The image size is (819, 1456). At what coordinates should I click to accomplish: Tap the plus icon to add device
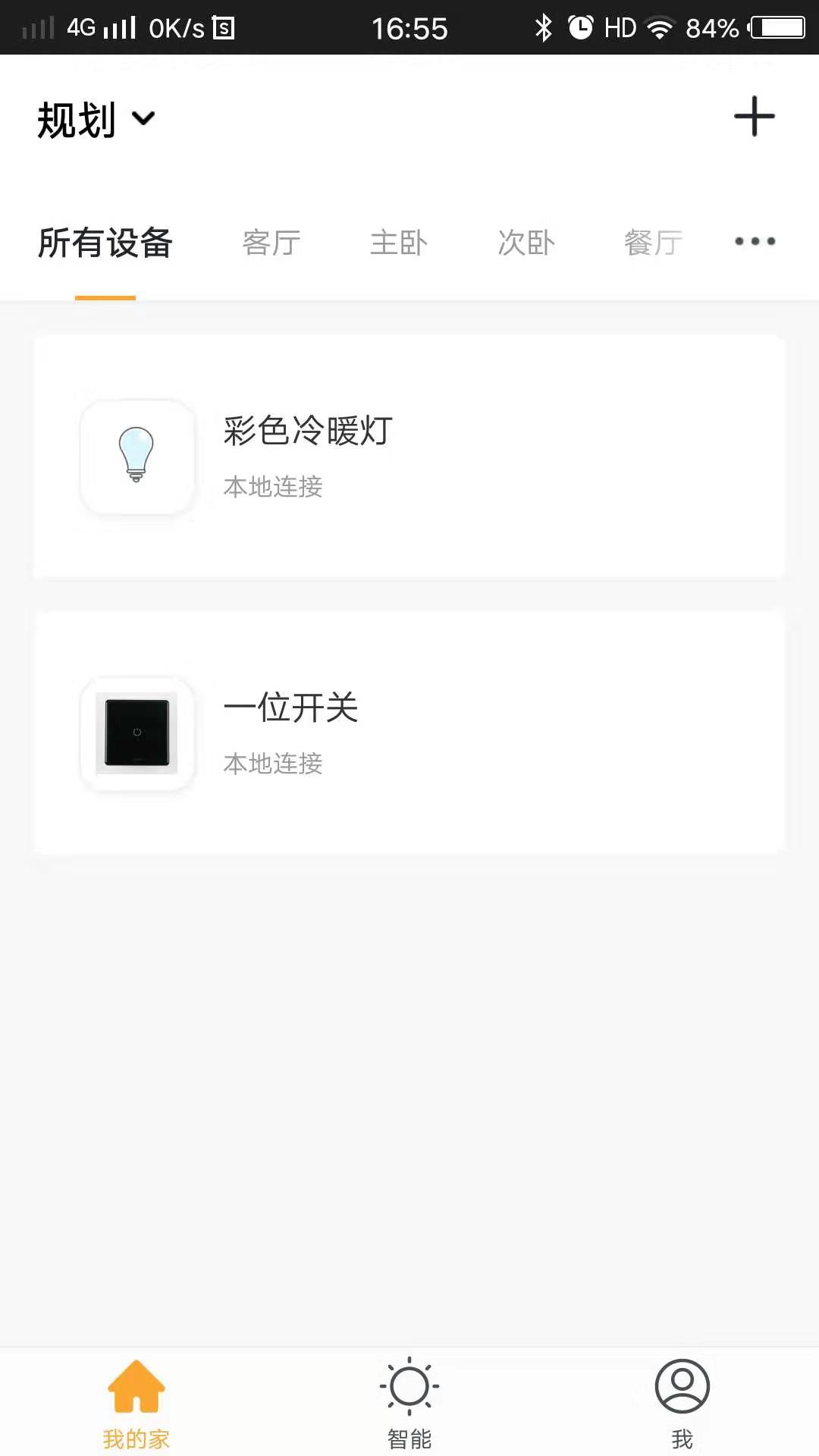pos(754,117)
